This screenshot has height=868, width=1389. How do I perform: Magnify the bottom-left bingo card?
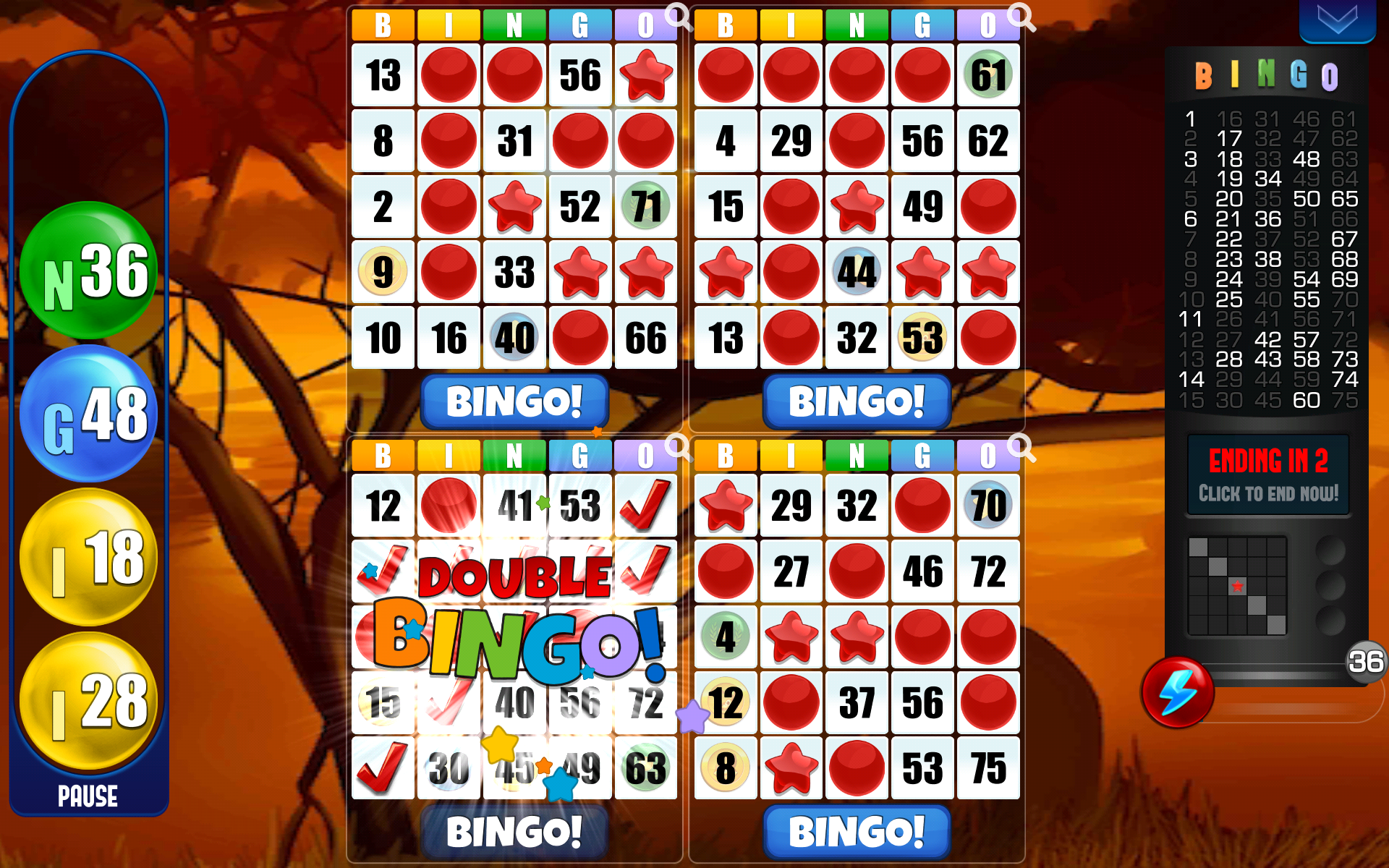[679, 446]
